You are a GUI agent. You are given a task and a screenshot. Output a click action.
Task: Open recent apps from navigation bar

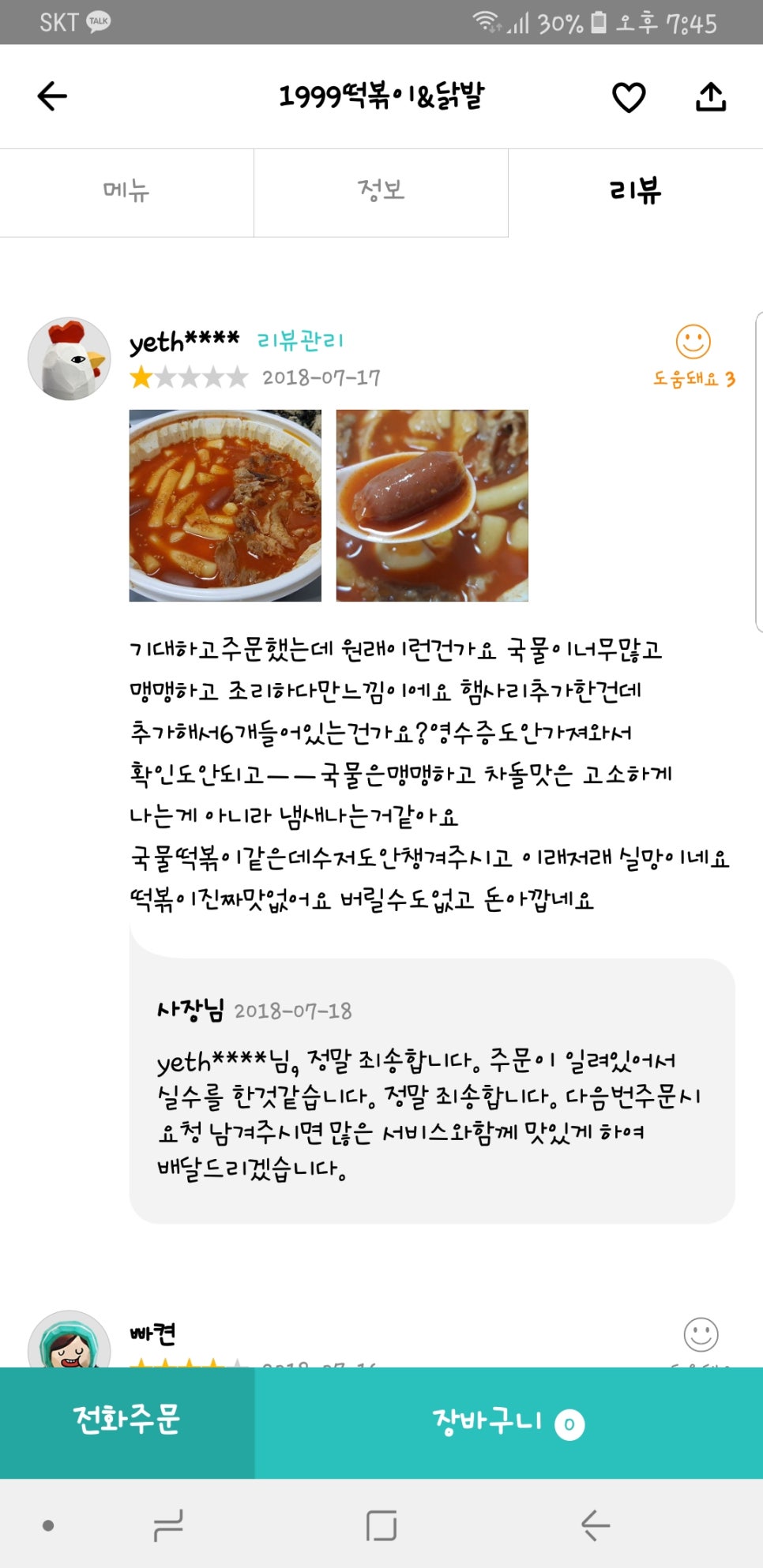[168, 1525]
